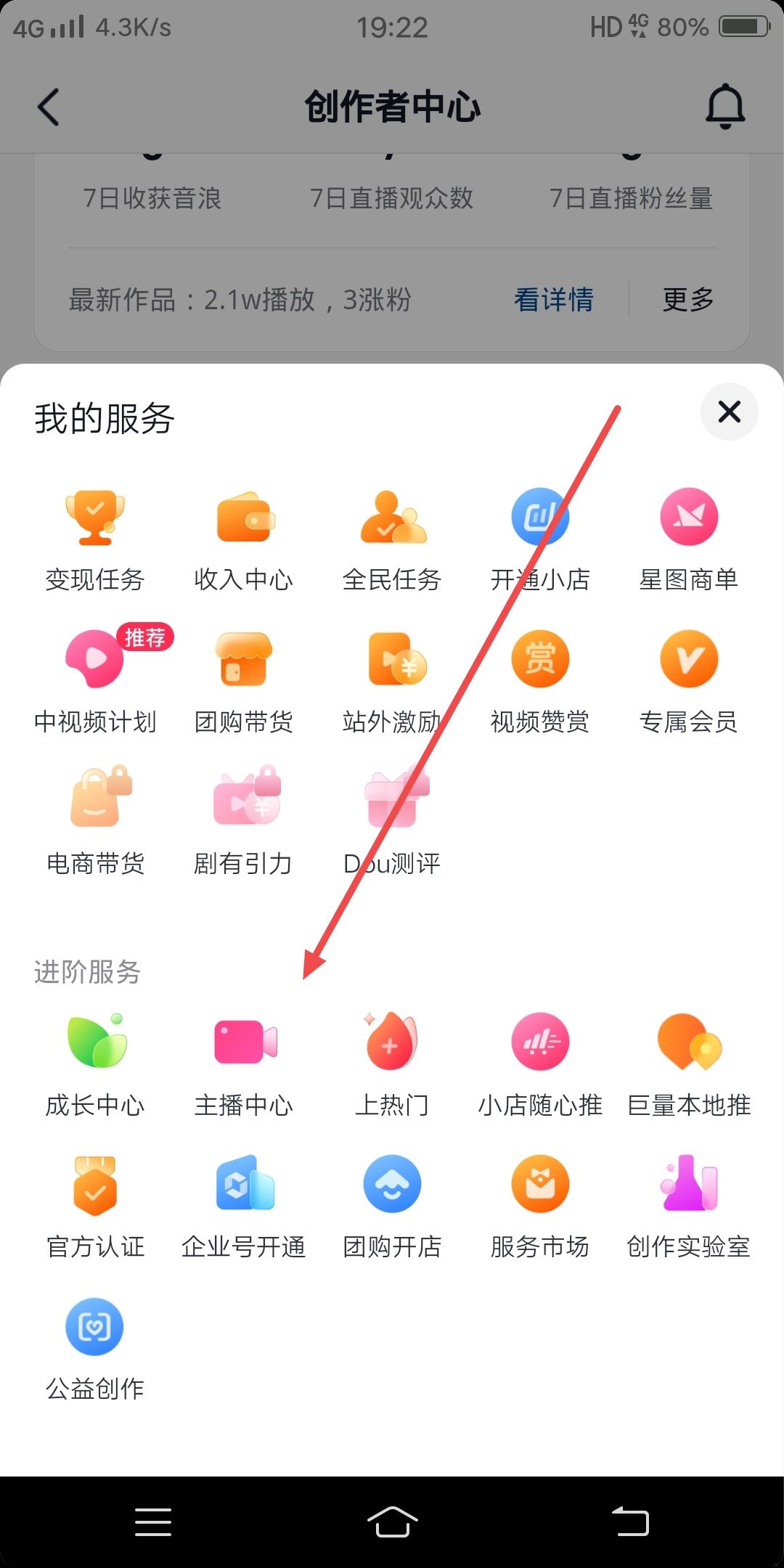This screenshot has width=784, height=1568.
Task: Close the 我的服务 panel
Action: click(x=729, y=412)
